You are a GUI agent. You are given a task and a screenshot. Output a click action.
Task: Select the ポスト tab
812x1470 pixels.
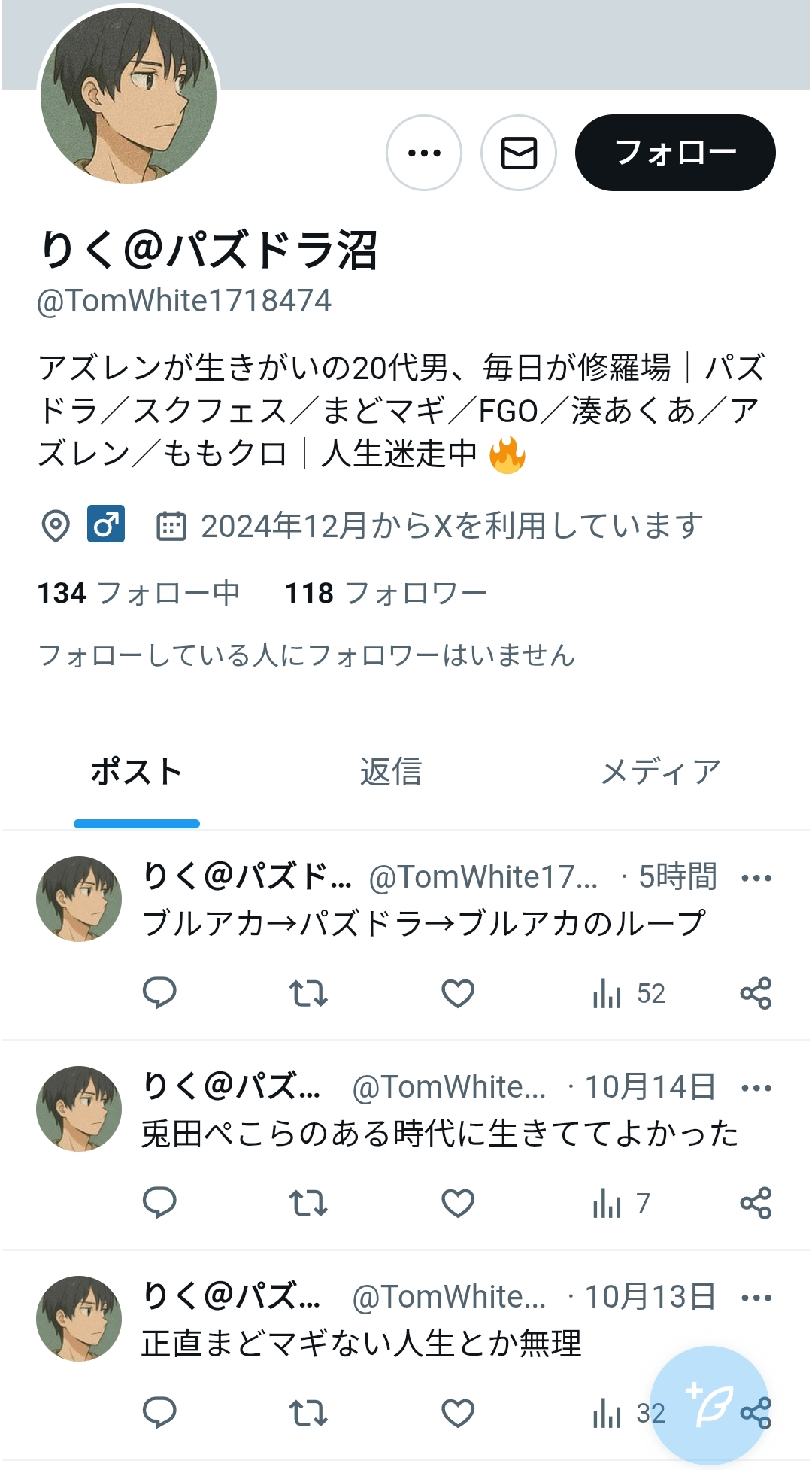coord(137,773)
